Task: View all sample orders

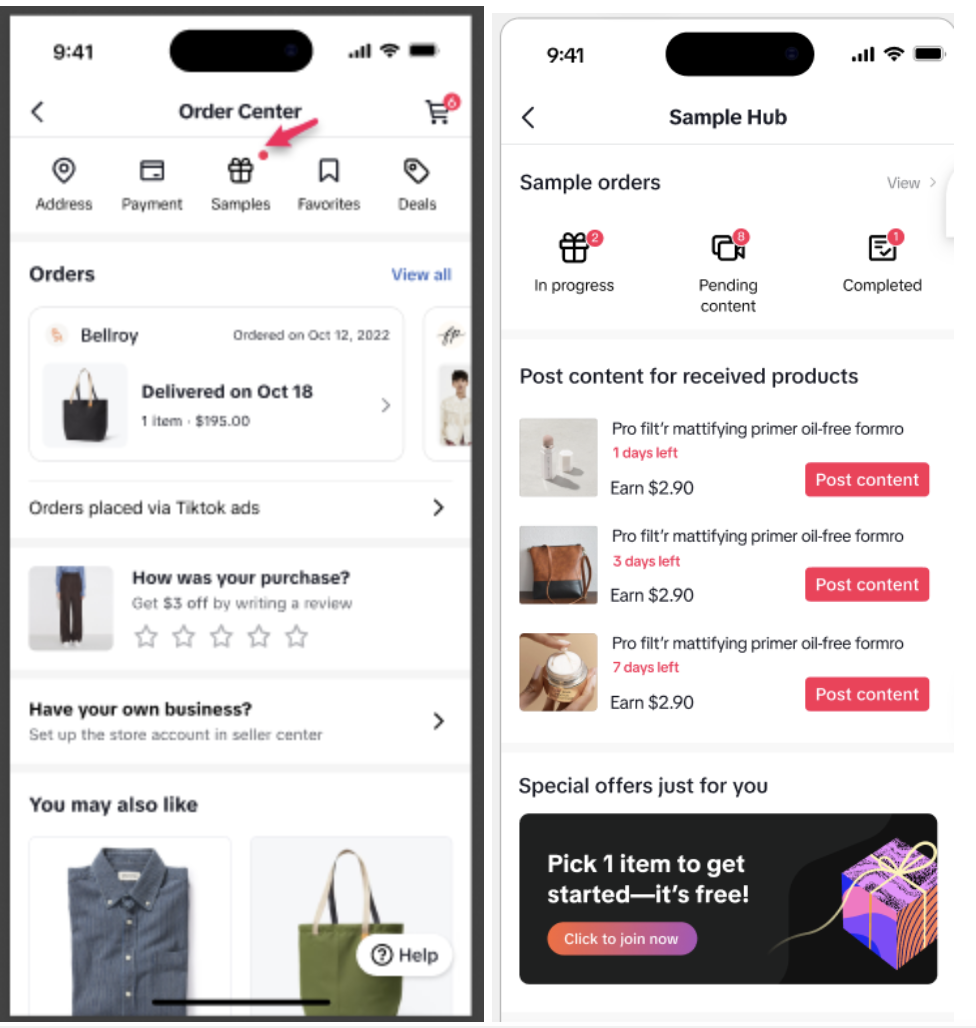Action: 911,183
